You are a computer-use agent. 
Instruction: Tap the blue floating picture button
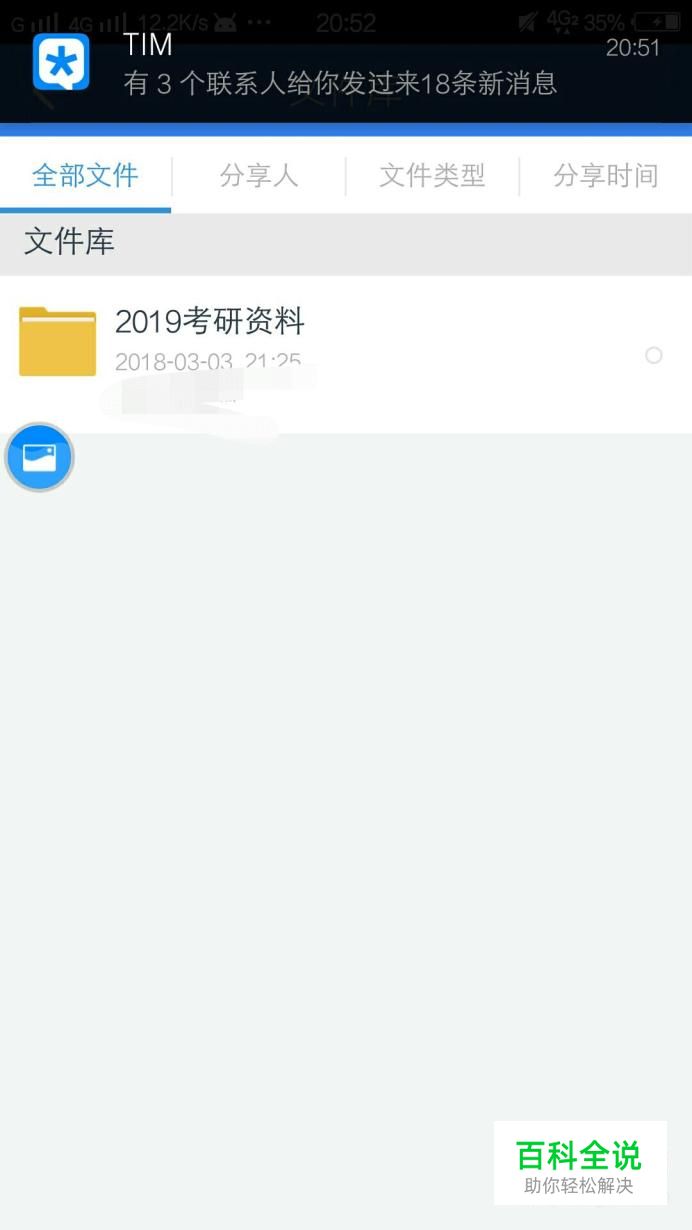click(40, 458)
